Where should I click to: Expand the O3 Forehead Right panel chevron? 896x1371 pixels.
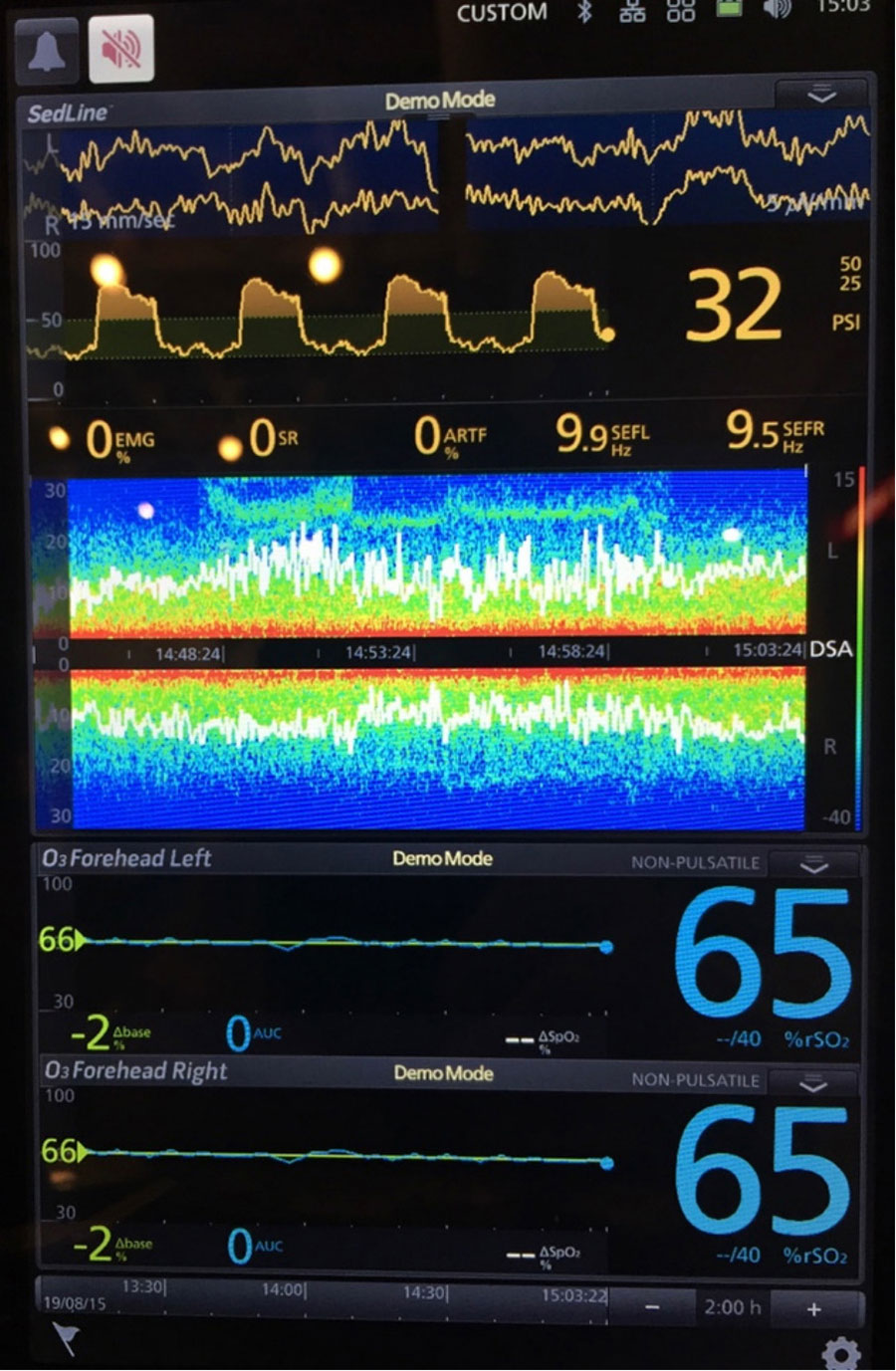814,1083
